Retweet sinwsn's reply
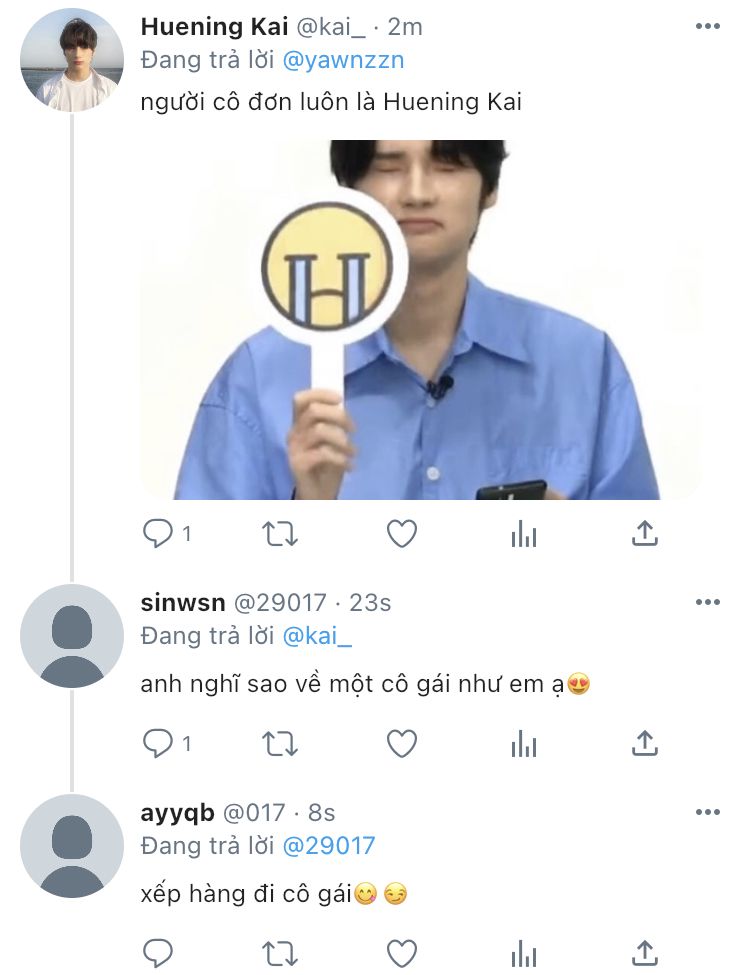750x975 pixels. (x=280, y=743)
